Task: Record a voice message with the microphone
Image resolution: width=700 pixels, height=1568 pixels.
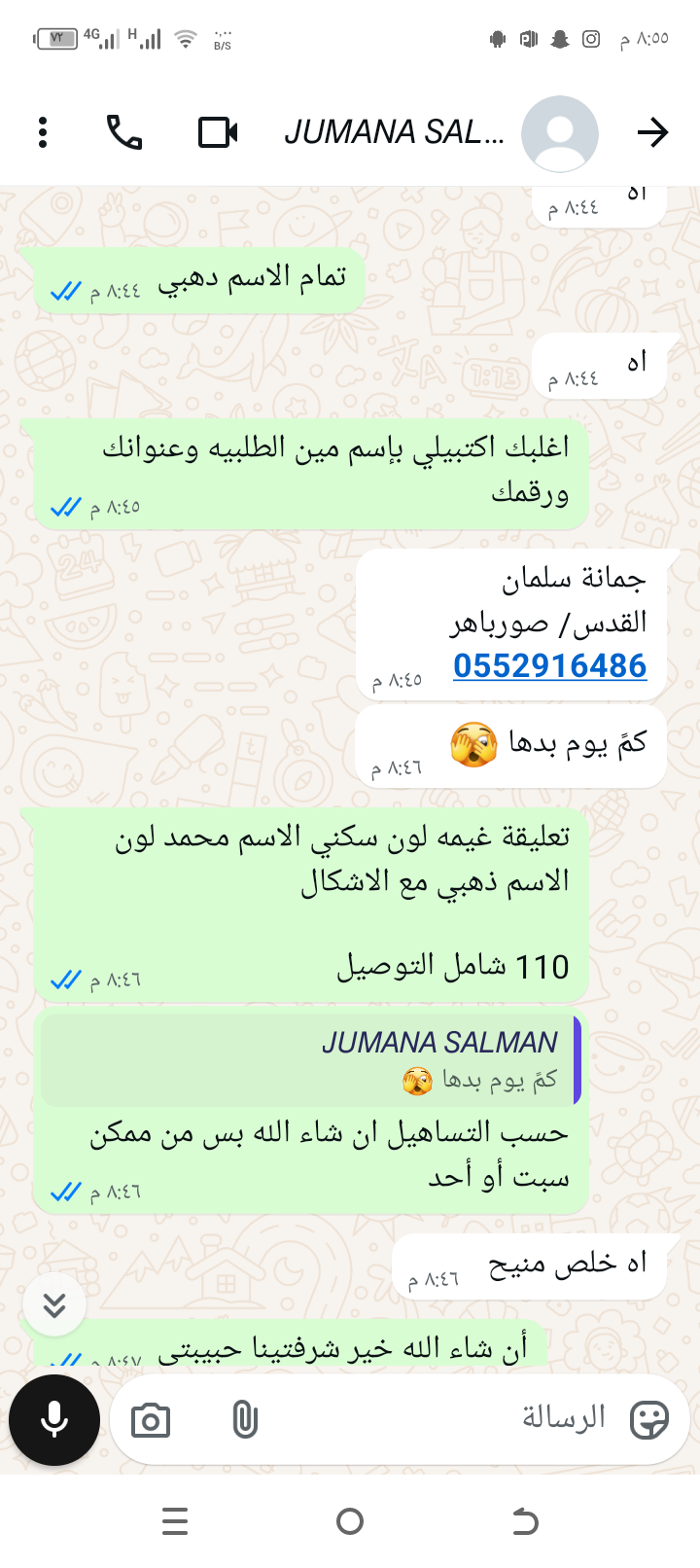Action: (x=54, y=1420)
